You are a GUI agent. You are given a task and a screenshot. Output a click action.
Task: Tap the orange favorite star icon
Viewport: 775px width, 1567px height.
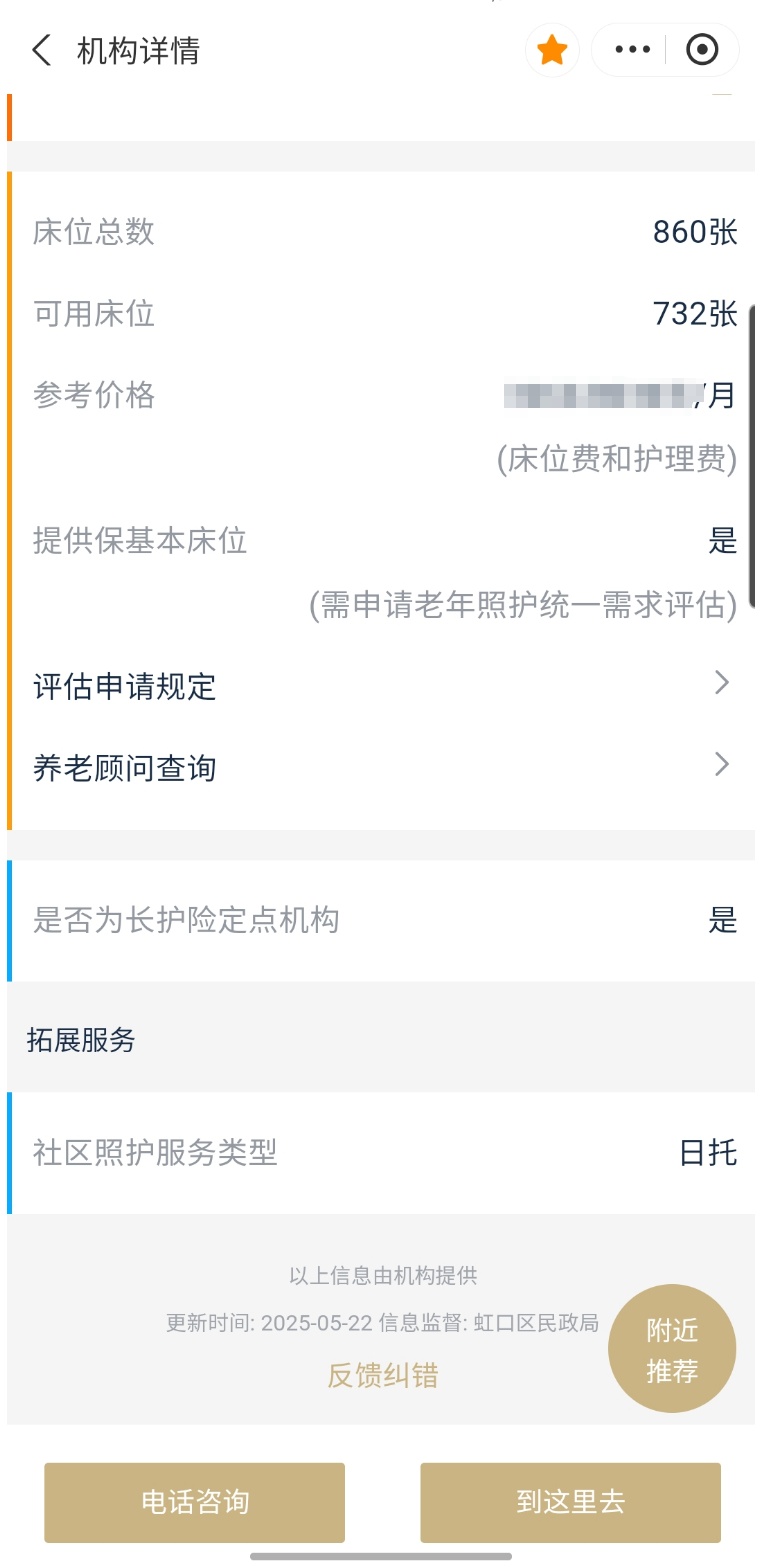tap(552, 50)
